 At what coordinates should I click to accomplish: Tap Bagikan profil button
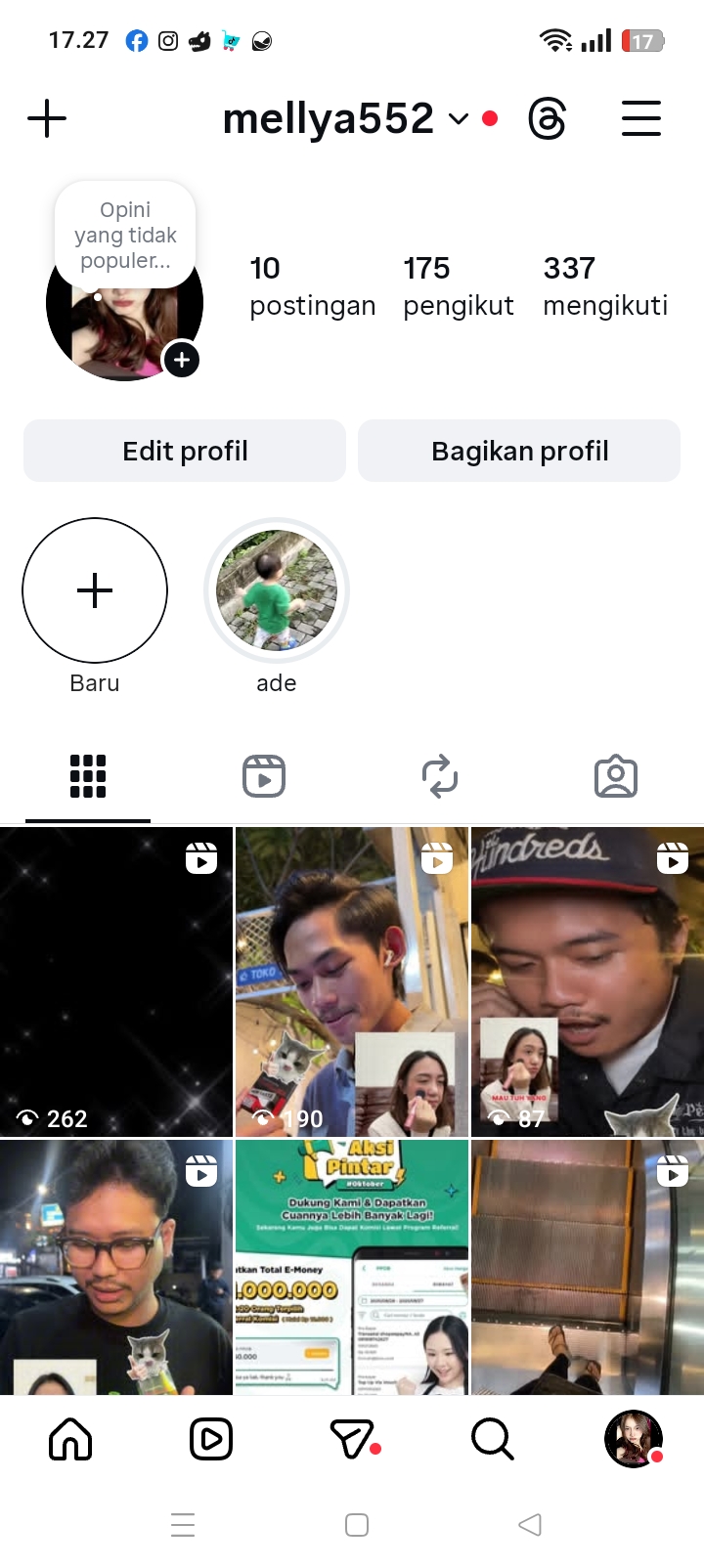tap(519, 451)
